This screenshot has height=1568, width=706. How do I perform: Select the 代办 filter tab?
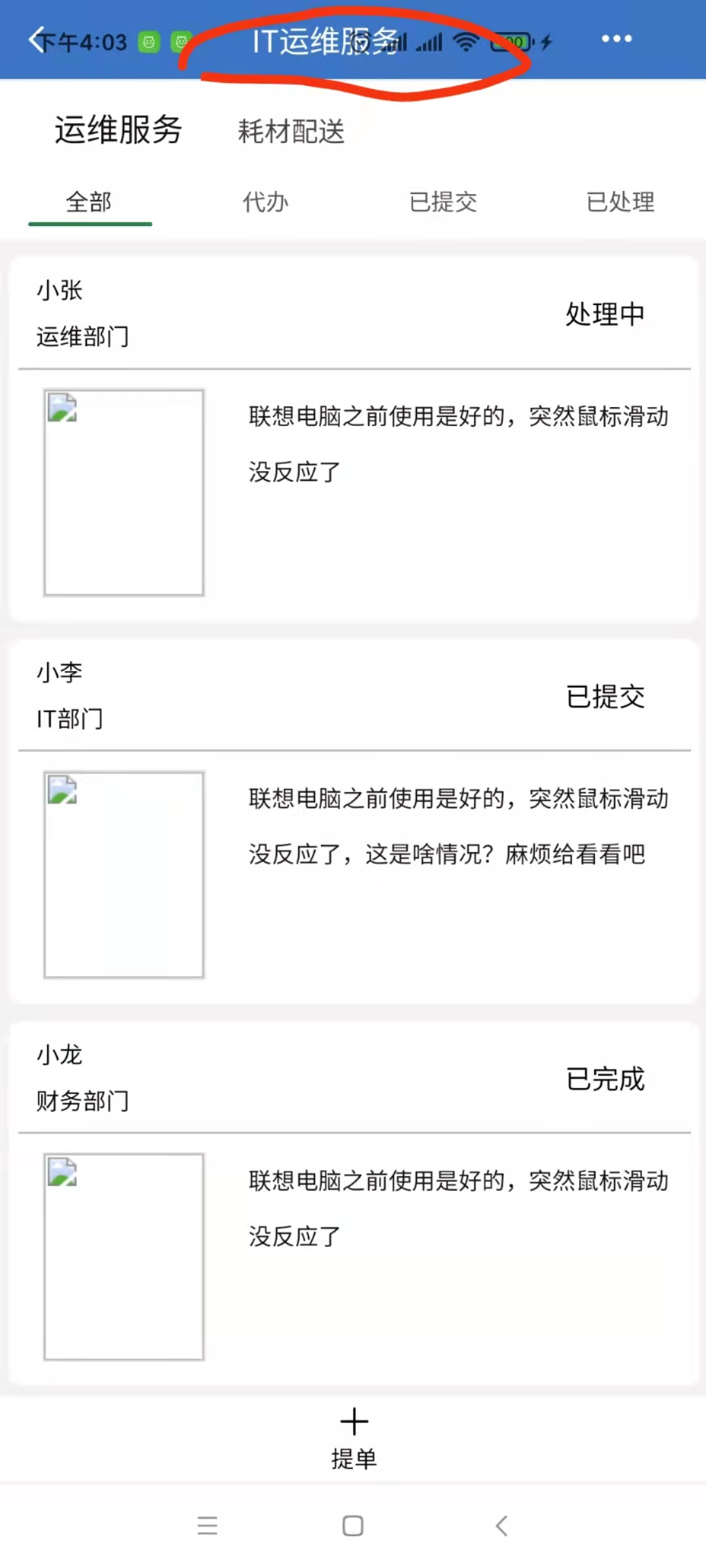click(x=265, y=202)
